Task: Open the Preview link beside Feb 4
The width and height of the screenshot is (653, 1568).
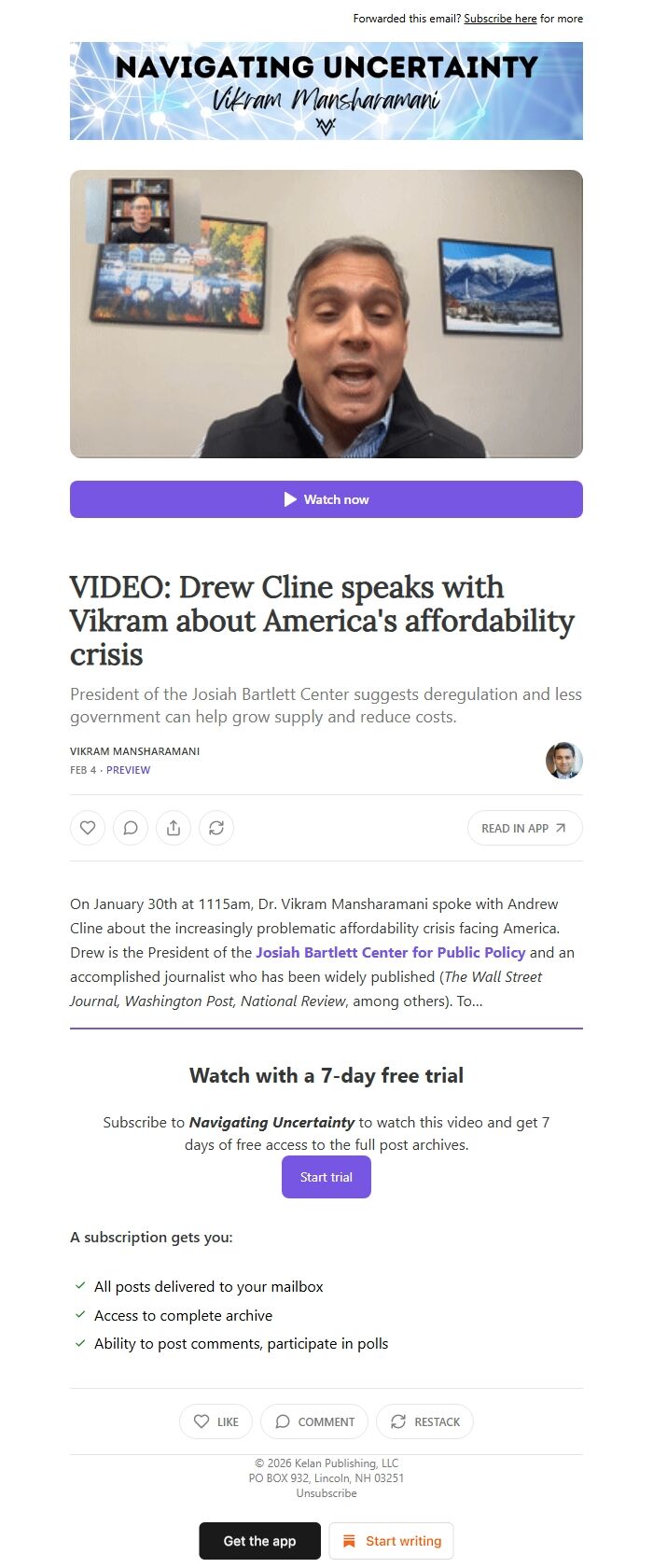Action: [128, 770]
